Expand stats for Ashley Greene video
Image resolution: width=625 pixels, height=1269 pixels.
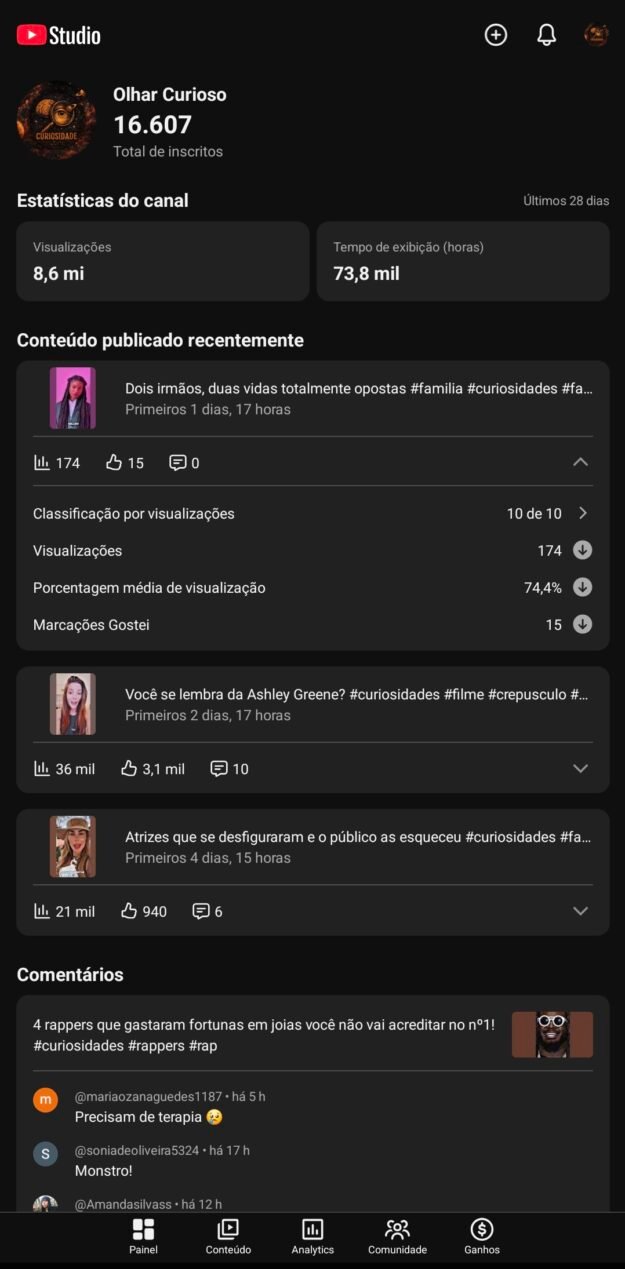pyautogui.click(x=580, y=768)
